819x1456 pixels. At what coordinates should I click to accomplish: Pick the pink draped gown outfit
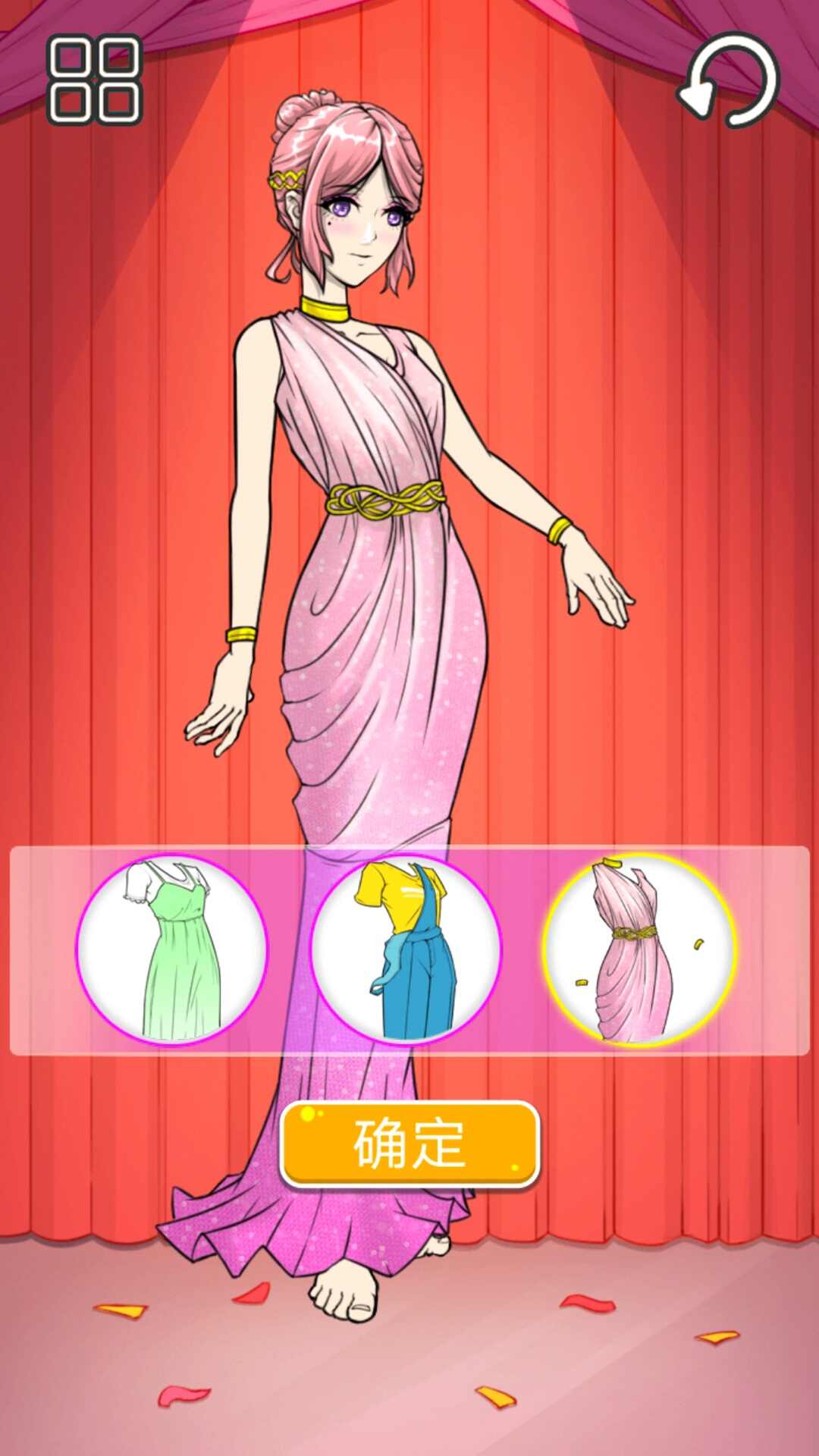pyautogui.click(x=639, y=949)
